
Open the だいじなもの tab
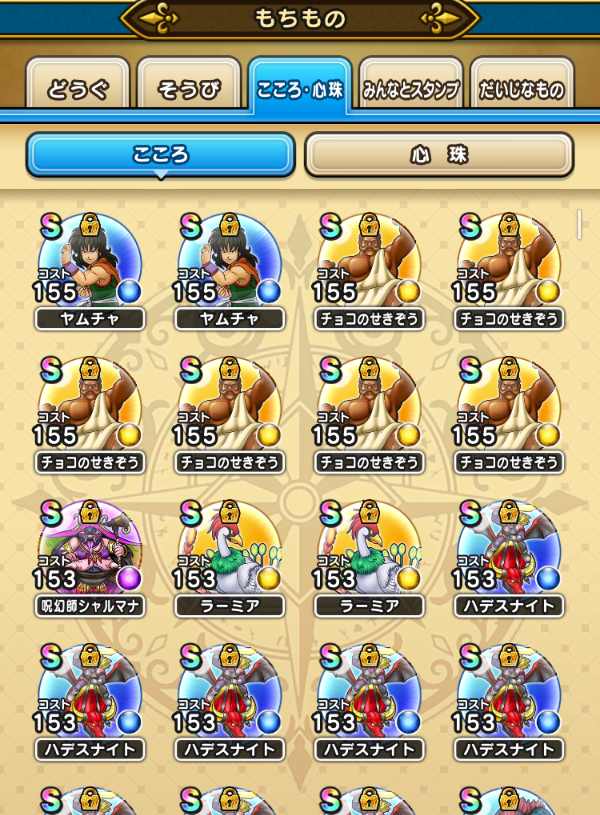(522, 88)
